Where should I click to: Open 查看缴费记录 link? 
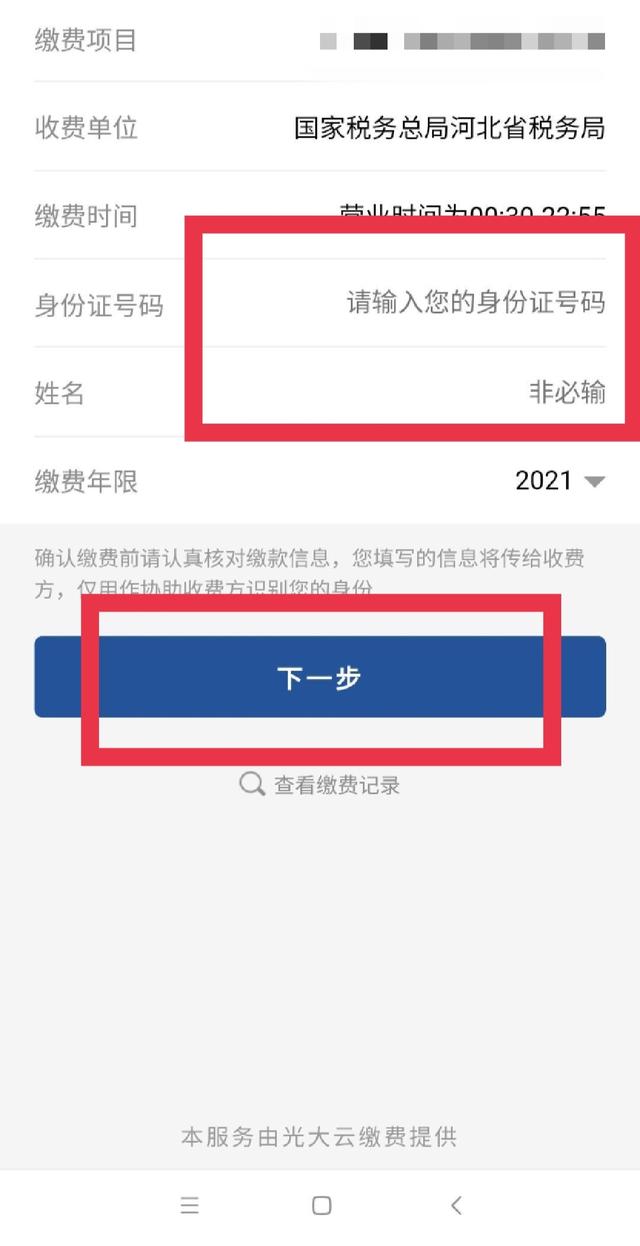321,785
